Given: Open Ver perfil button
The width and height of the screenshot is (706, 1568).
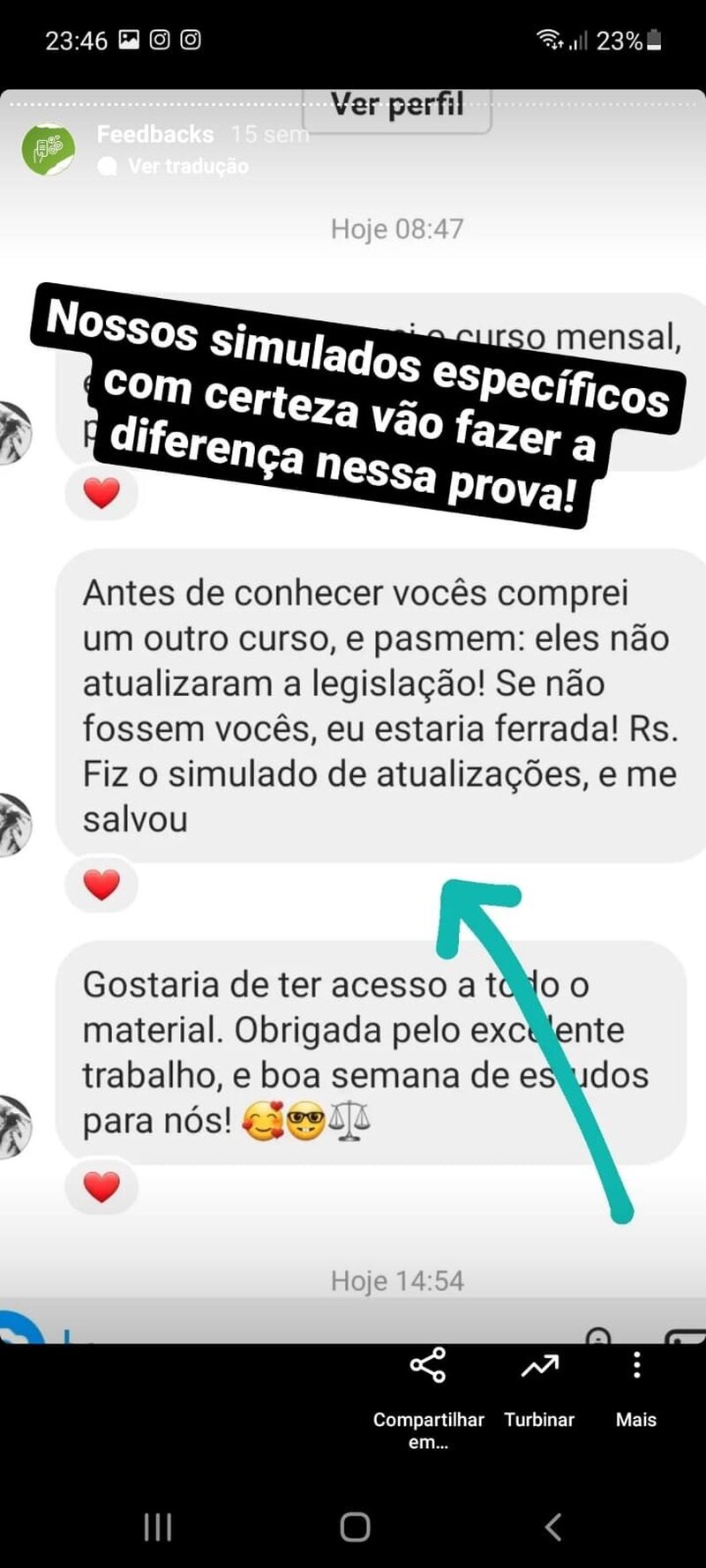Looking at the screenshot, I should [397, 108].
